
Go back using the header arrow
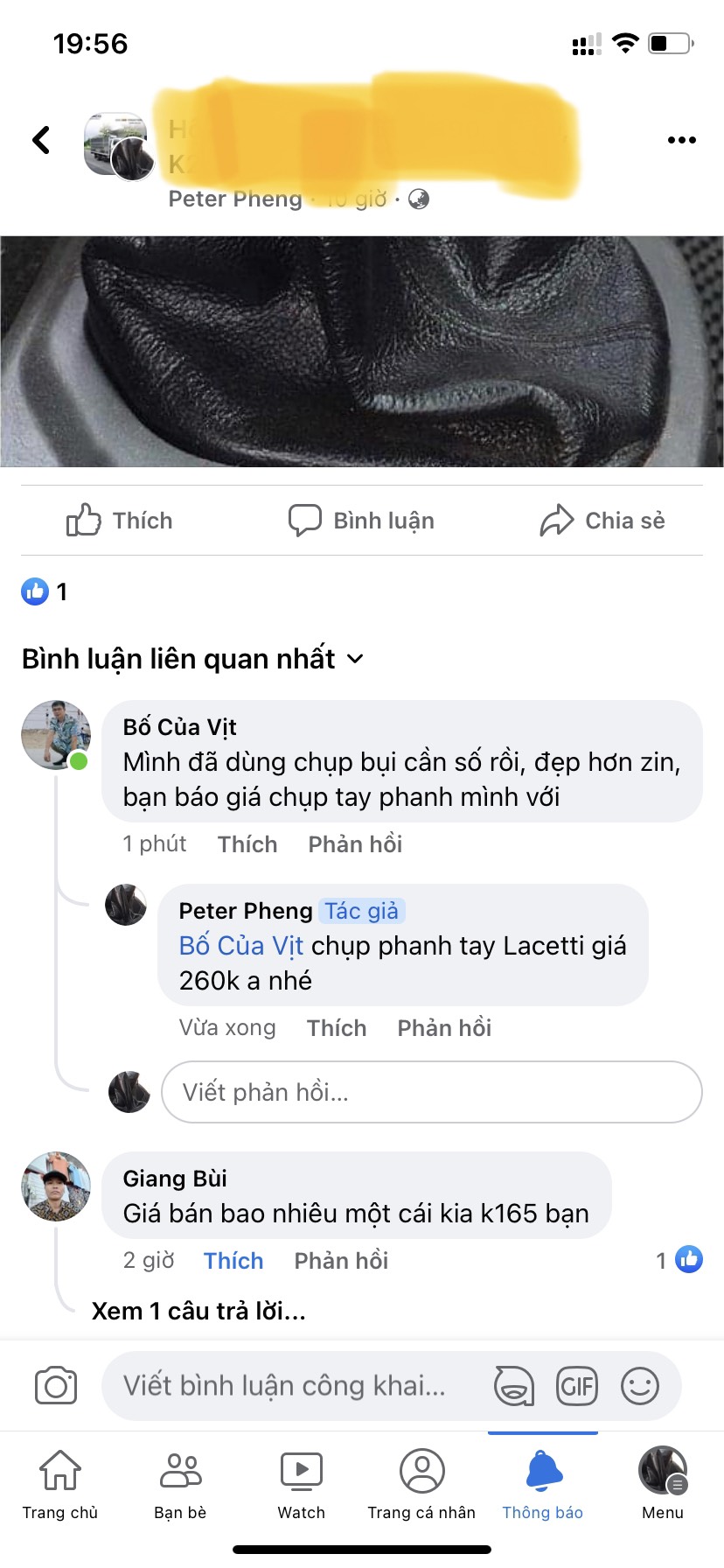(41, 140)
